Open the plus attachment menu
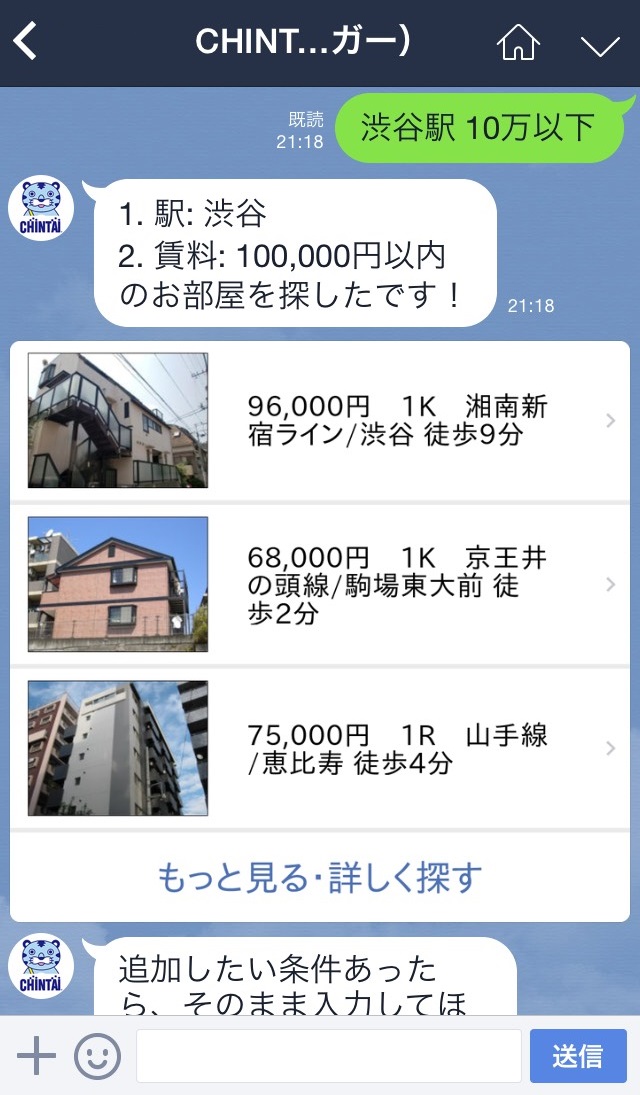Screen dimensions: 640x1095 click(x=37, y=1056)
